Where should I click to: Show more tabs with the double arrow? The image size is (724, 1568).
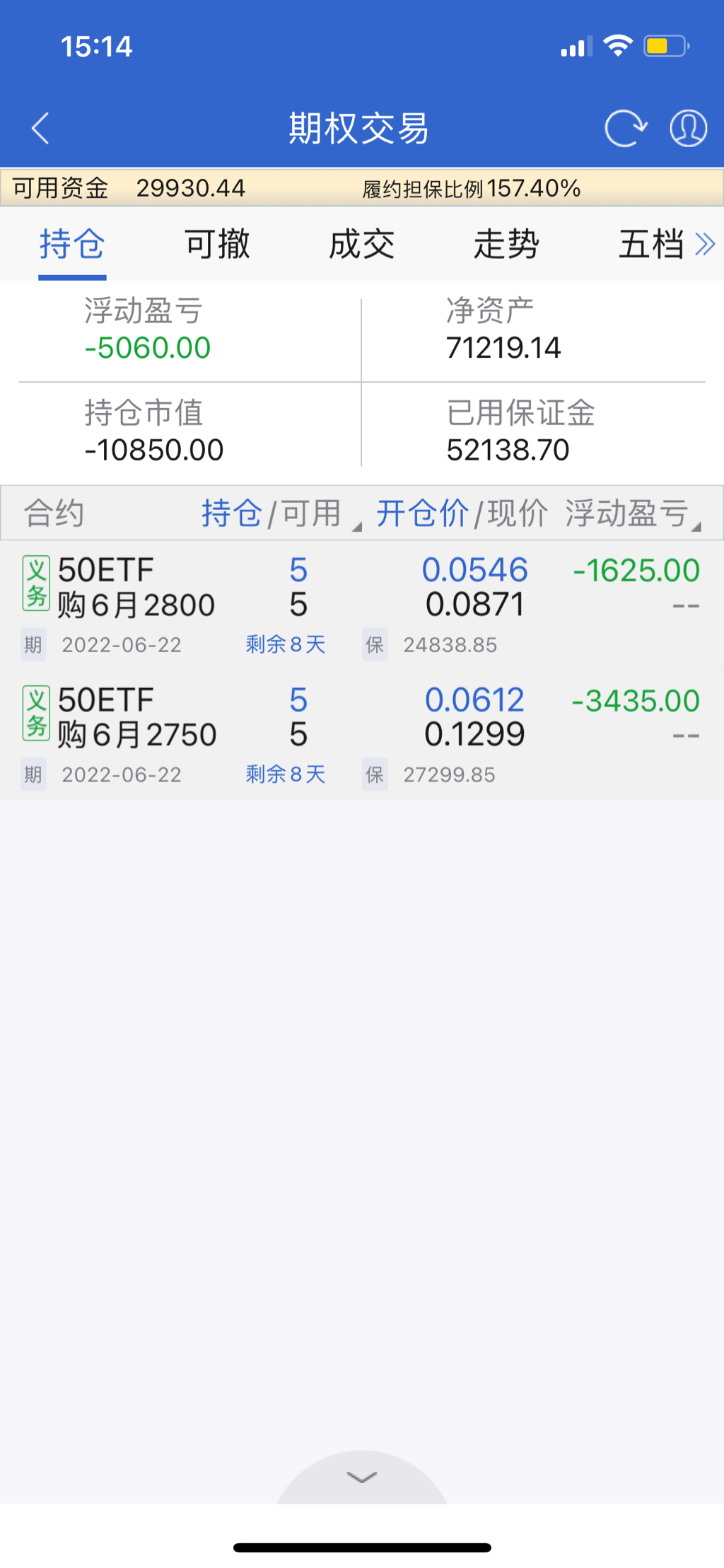click(x=706, y=245)
